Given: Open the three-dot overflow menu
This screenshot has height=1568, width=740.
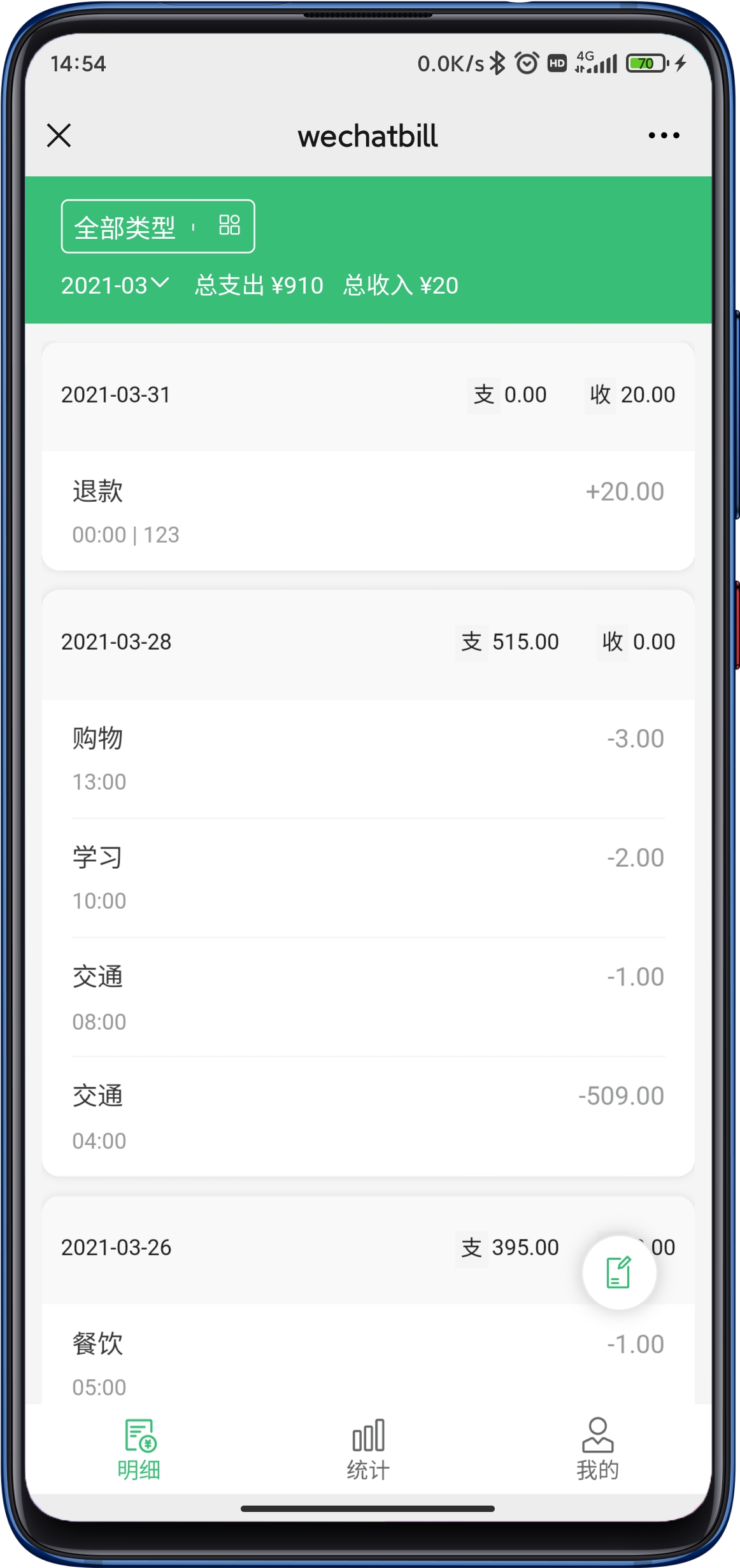Looking at the screenshot, I should tap(664, 135).
